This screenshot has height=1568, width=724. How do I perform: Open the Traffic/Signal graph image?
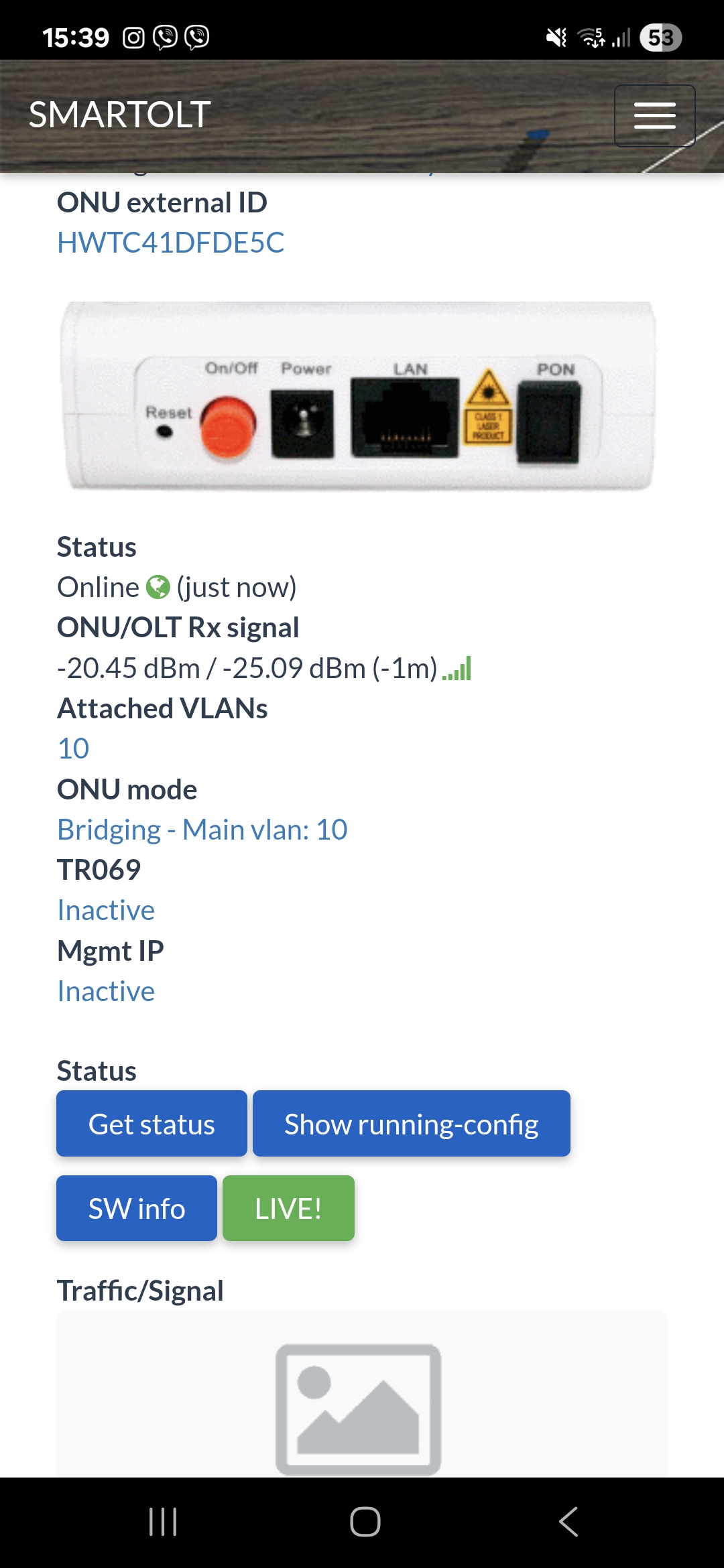359,1407
